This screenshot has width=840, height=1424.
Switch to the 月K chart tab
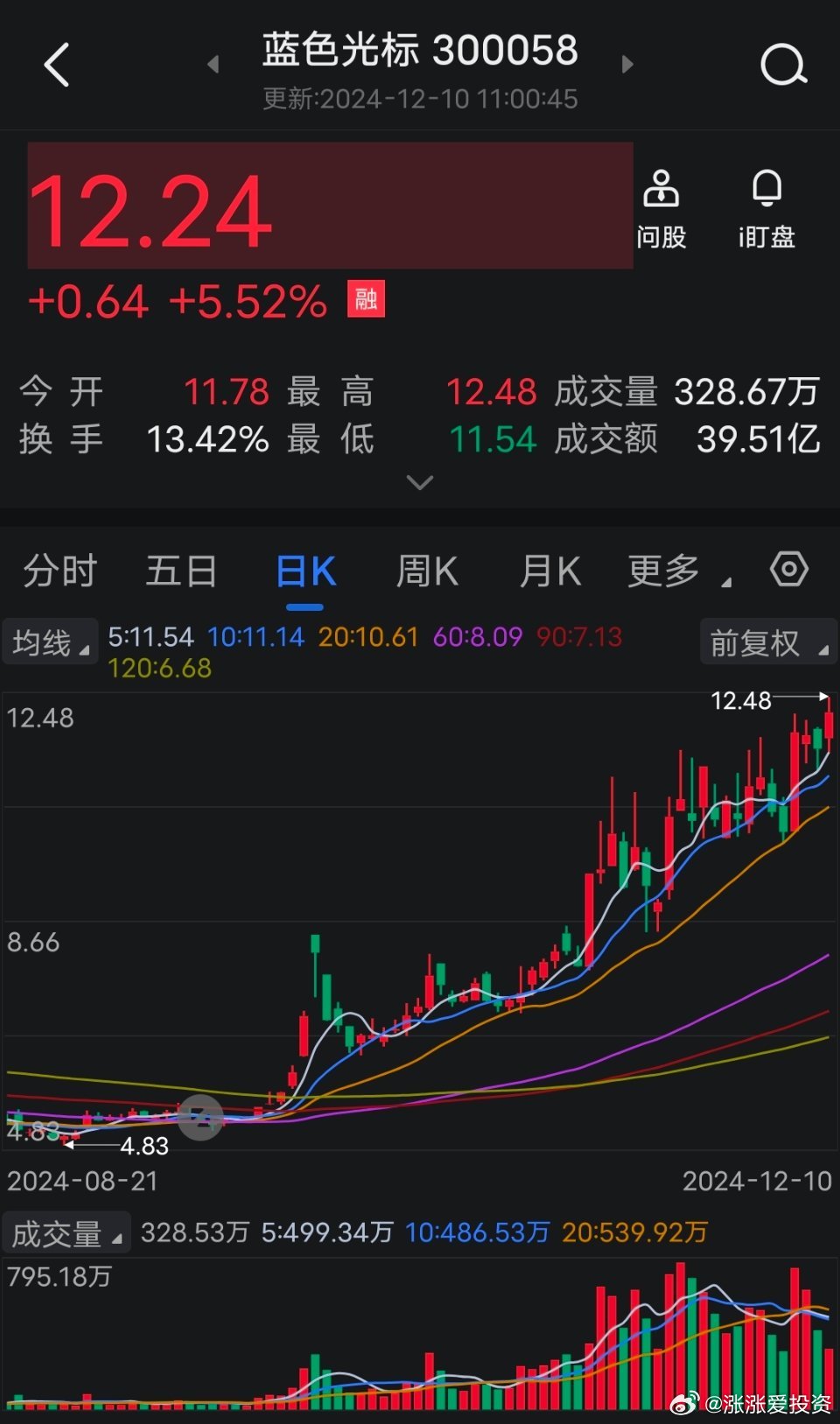pos(549,572)
